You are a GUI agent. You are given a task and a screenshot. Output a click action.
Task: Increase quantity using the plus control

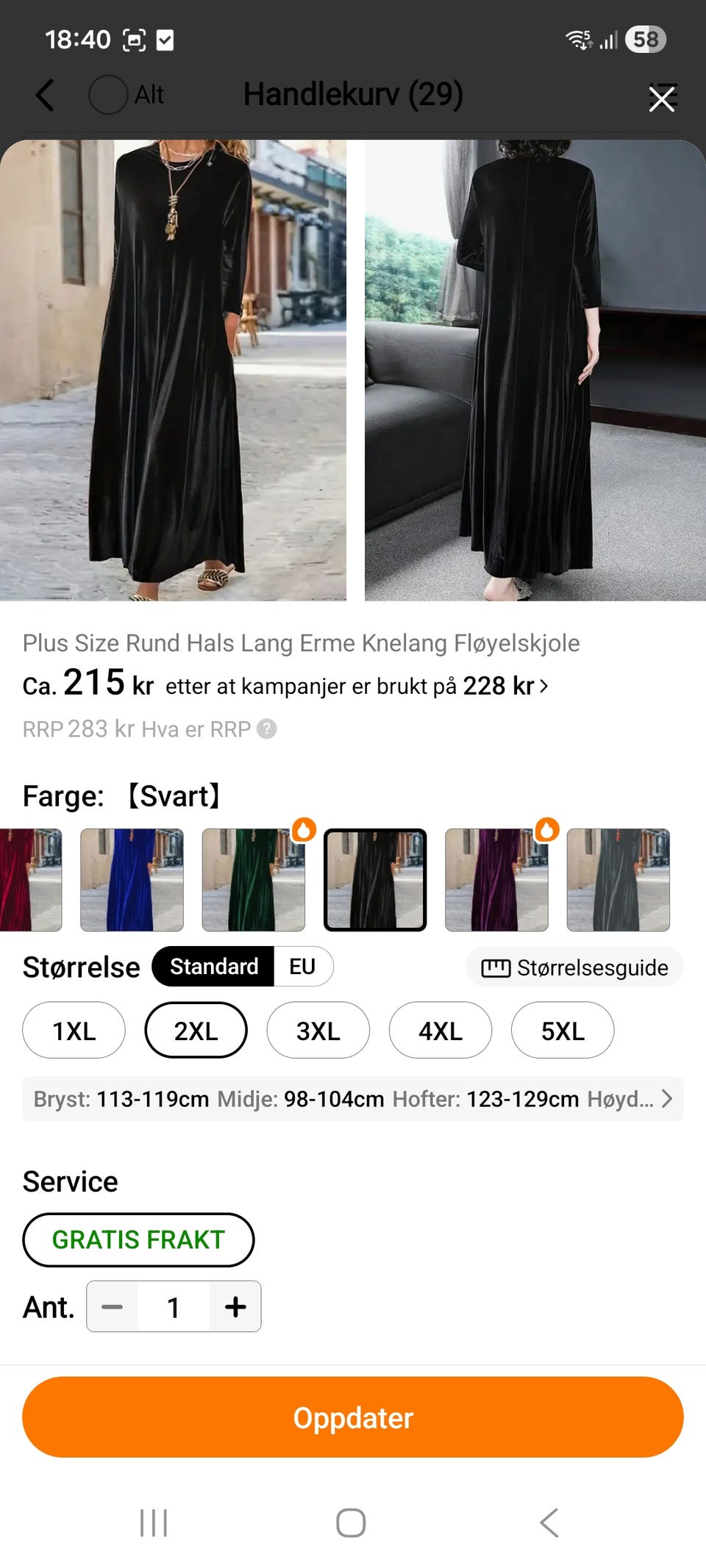[x=235, y=1307]
